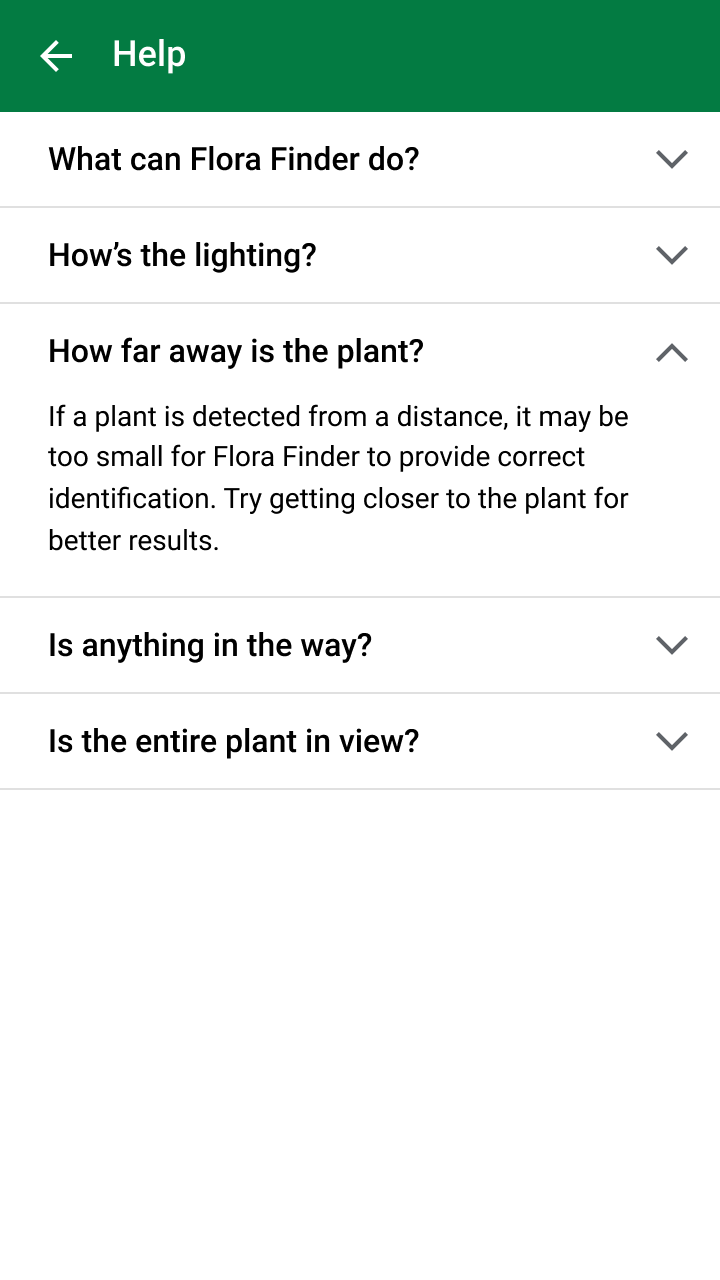Go back using the arrow in the Help bar
This screenshot has width=720, height=1280.
(56, 56)
